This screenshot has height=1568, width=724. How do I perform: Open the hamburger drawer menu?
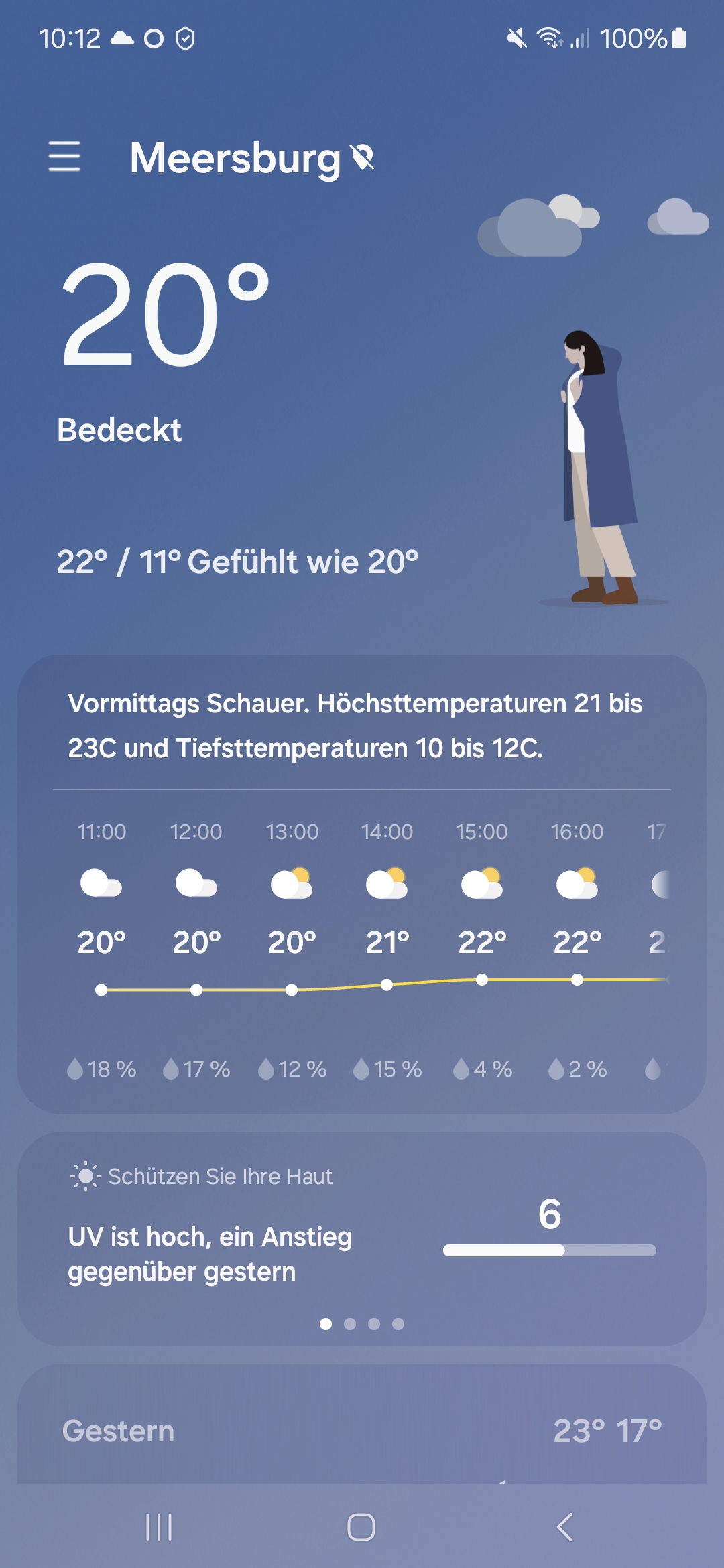[64, 156]
